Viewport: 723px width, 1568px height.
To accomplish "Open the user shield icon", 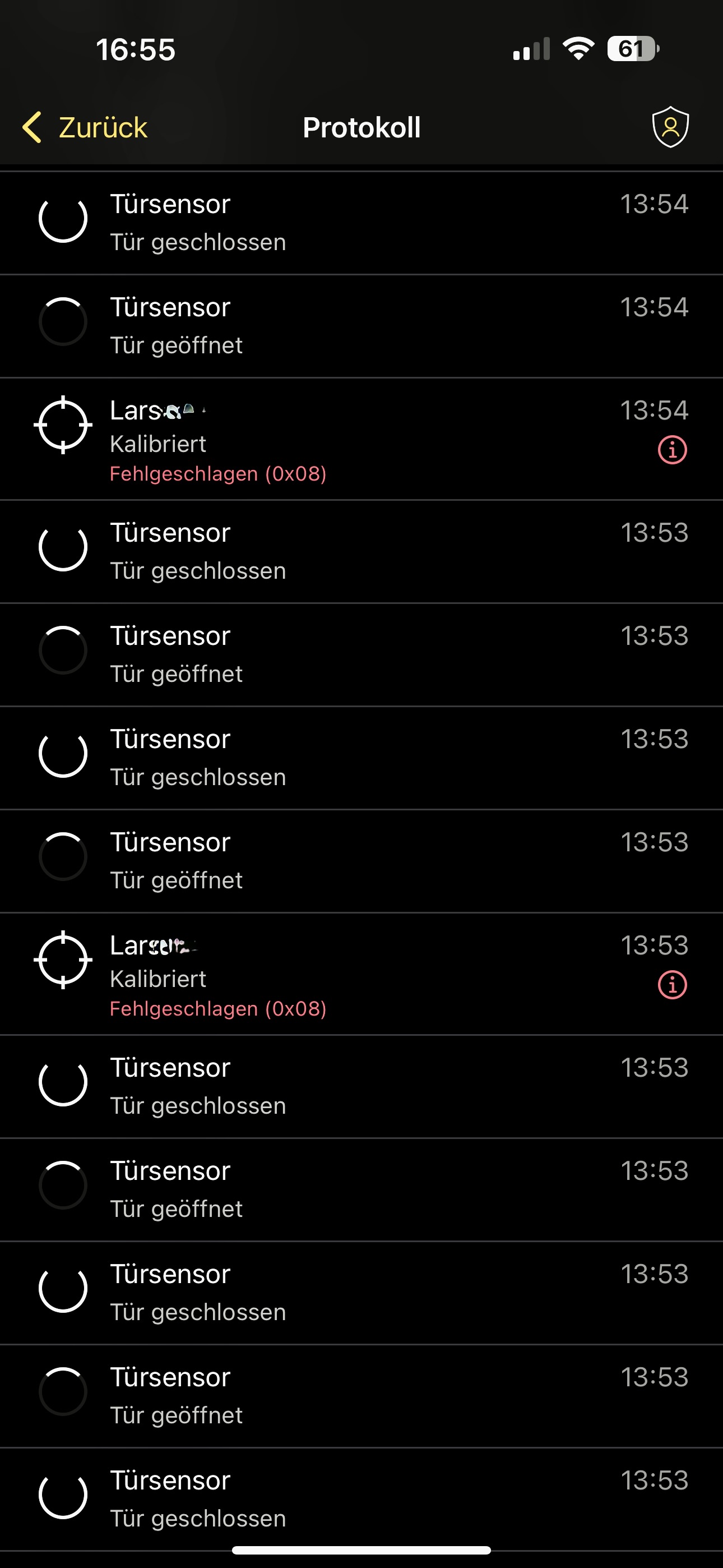I will (670, 127).
